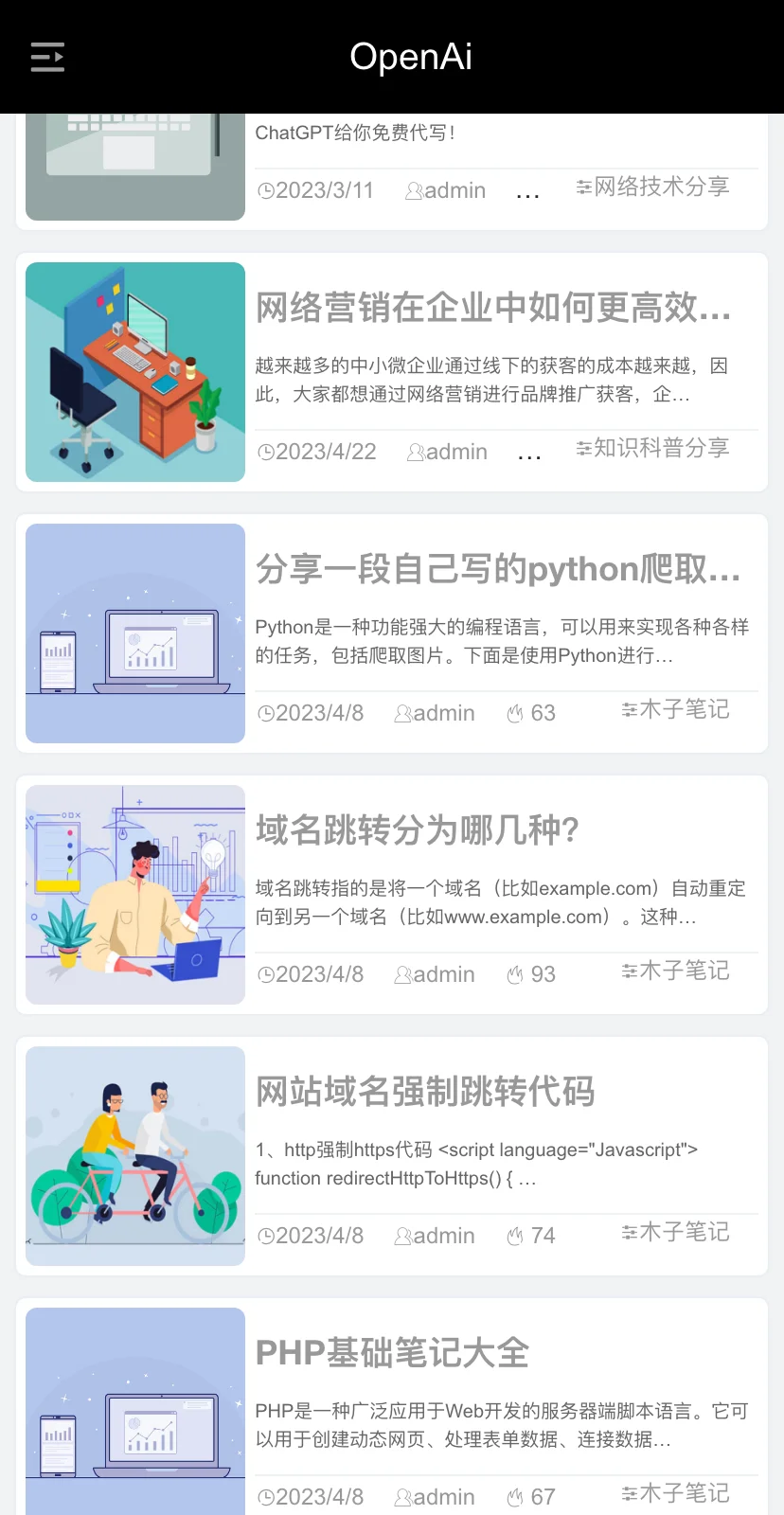784x1515 pixels.
Task: Open the 网络技术分享 category link
Action: click(652, 187)
